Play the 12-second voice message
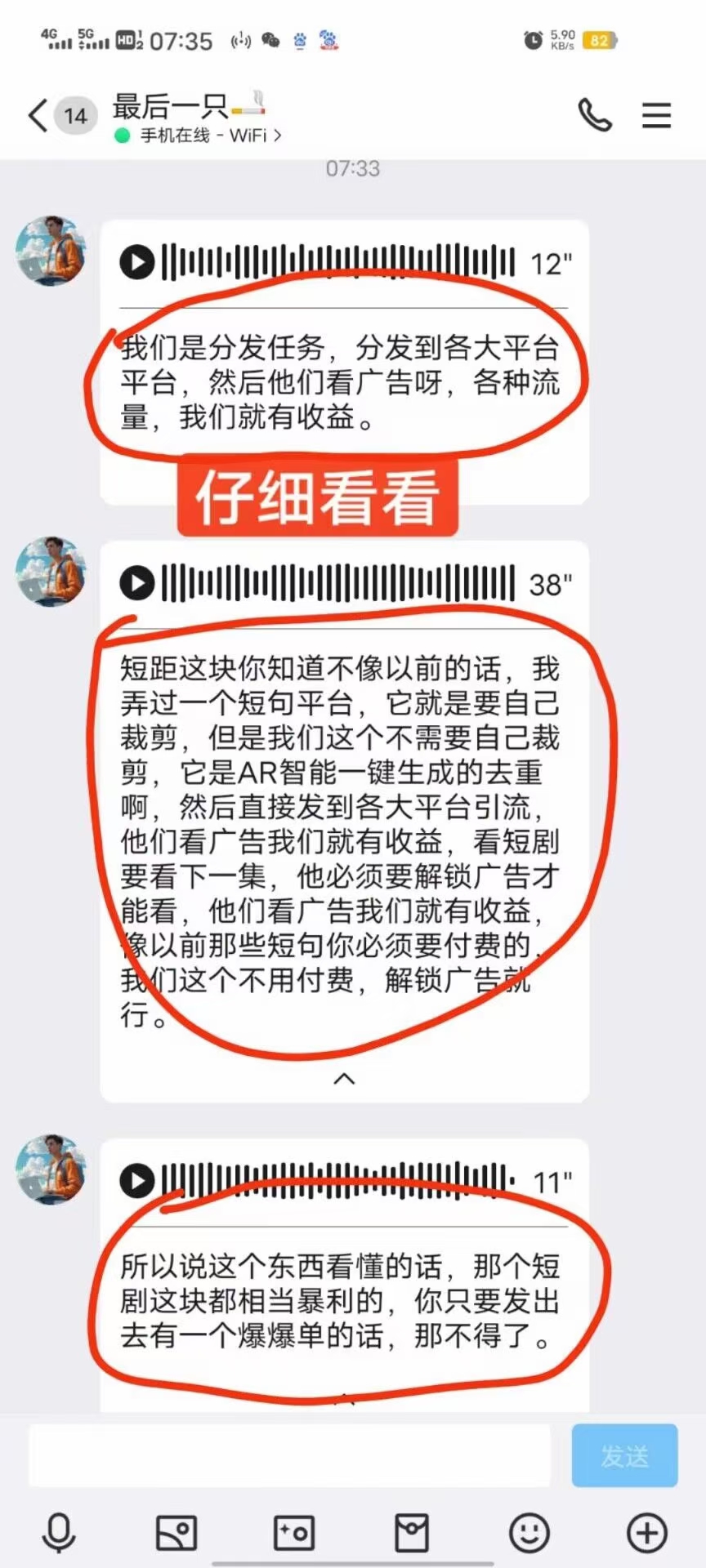The image size is (706, 1568). point(136,263)
